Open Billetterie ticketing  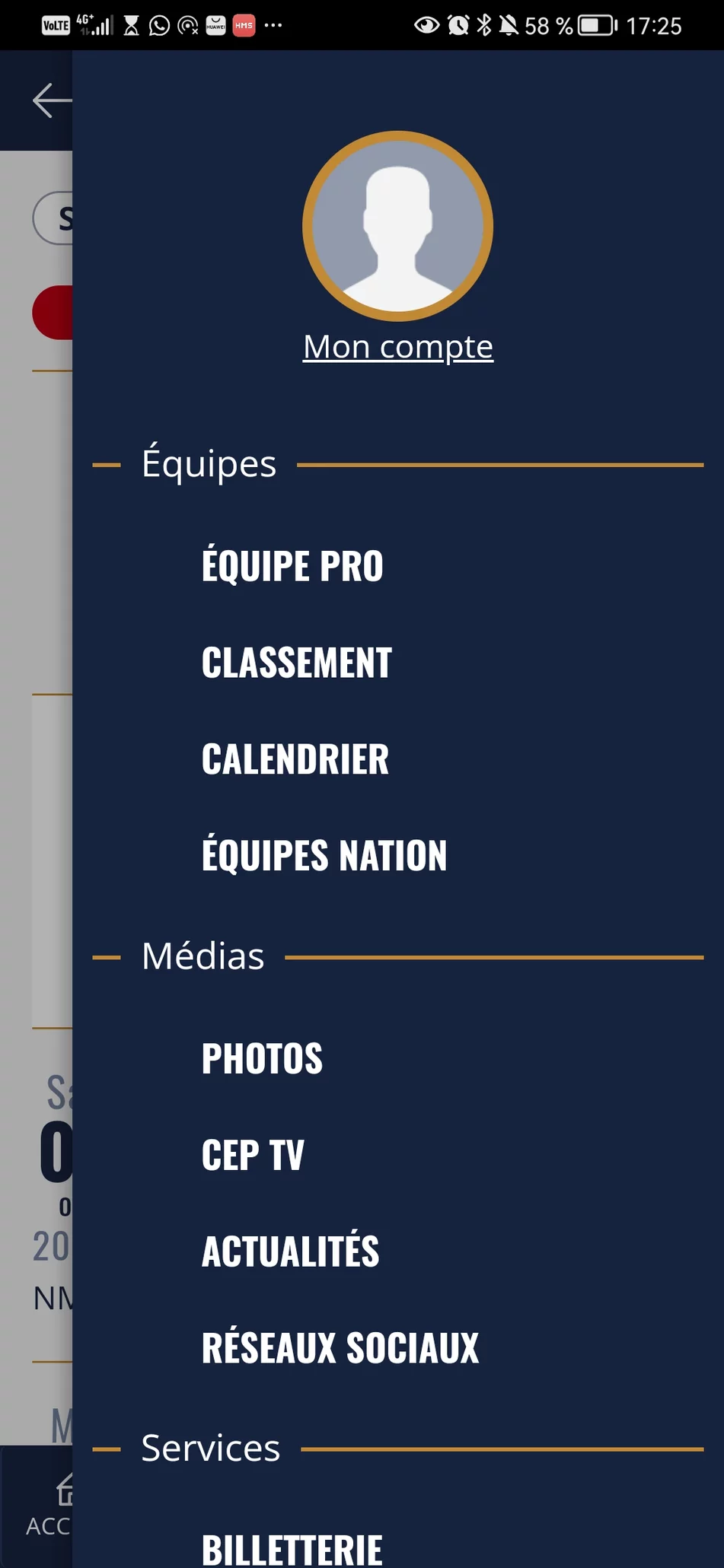(x=292, y=1548)
